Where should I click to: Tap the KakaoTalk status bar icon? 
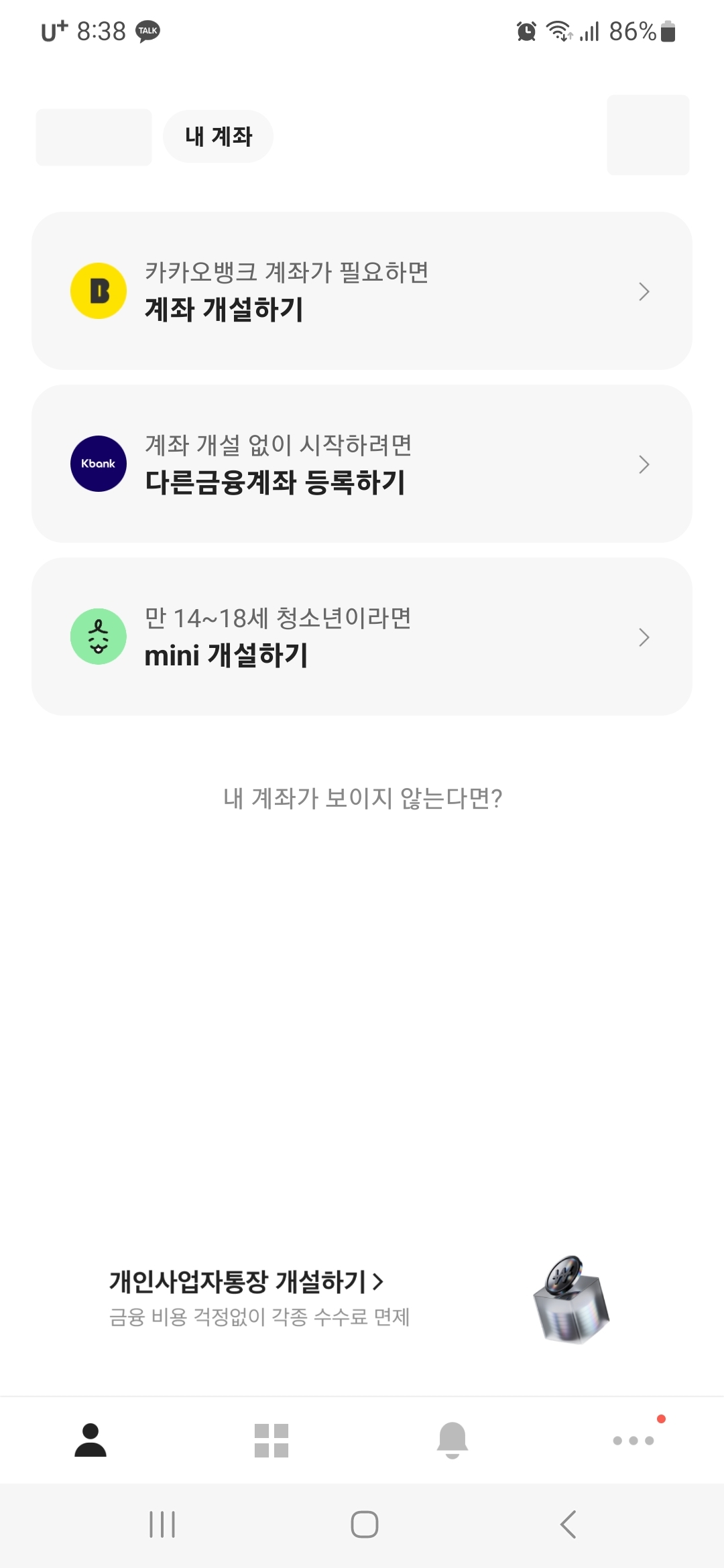pyautogui.click(x=149, y=30)
